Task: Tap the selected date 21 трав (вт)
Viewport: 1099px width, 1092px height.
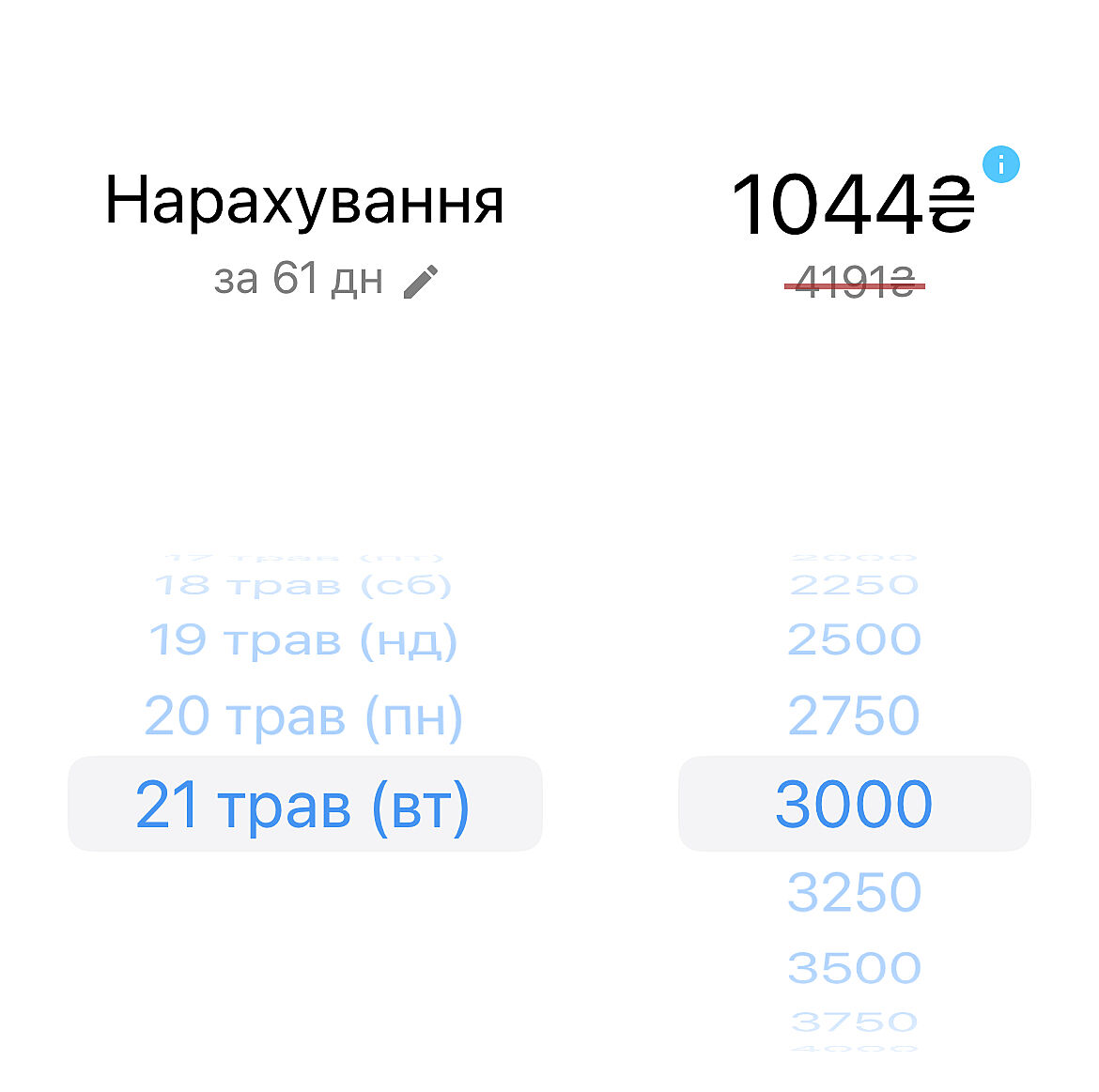Action: tap(303, 805)
